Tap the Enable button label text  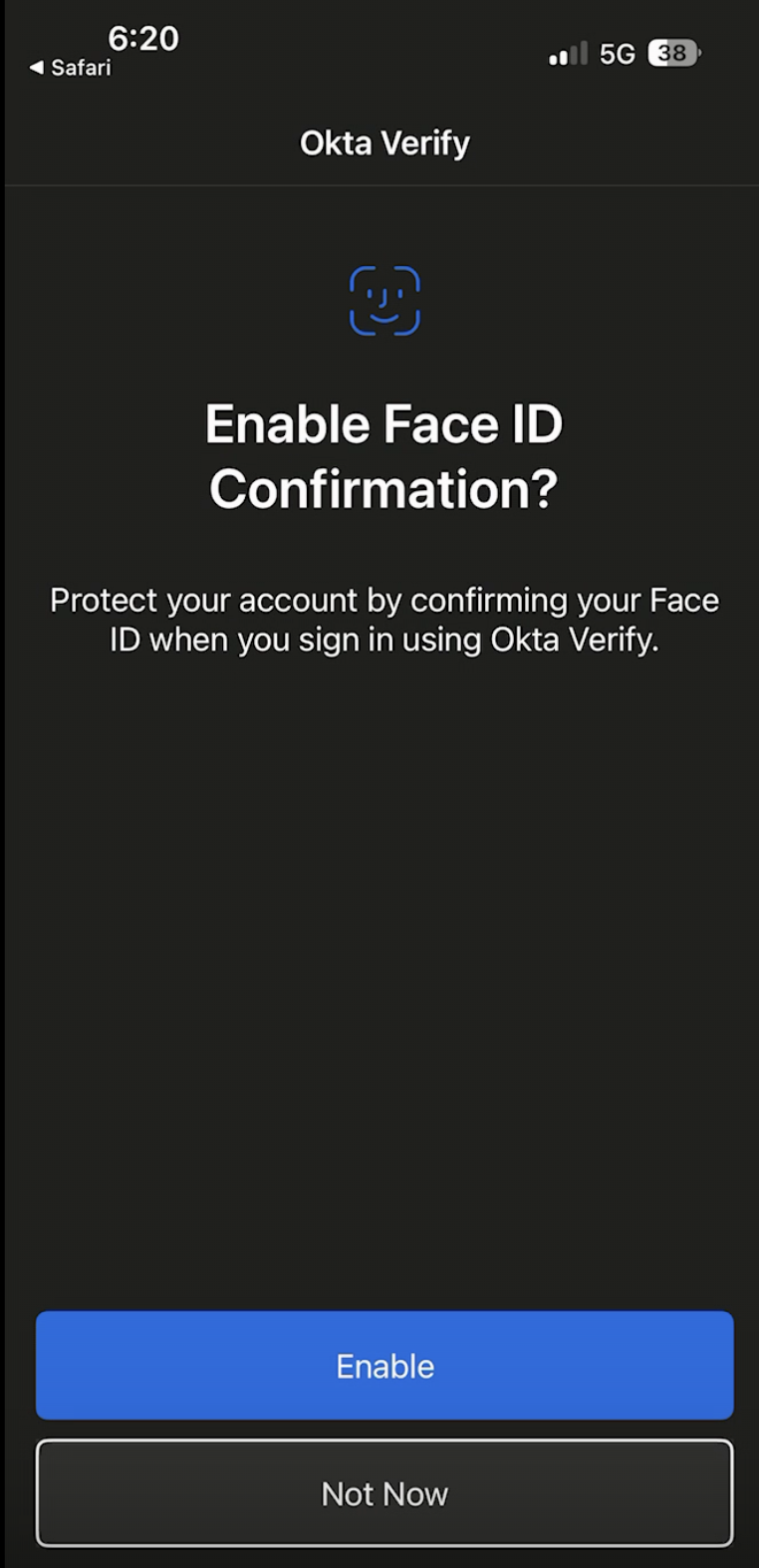[384, 1366]
